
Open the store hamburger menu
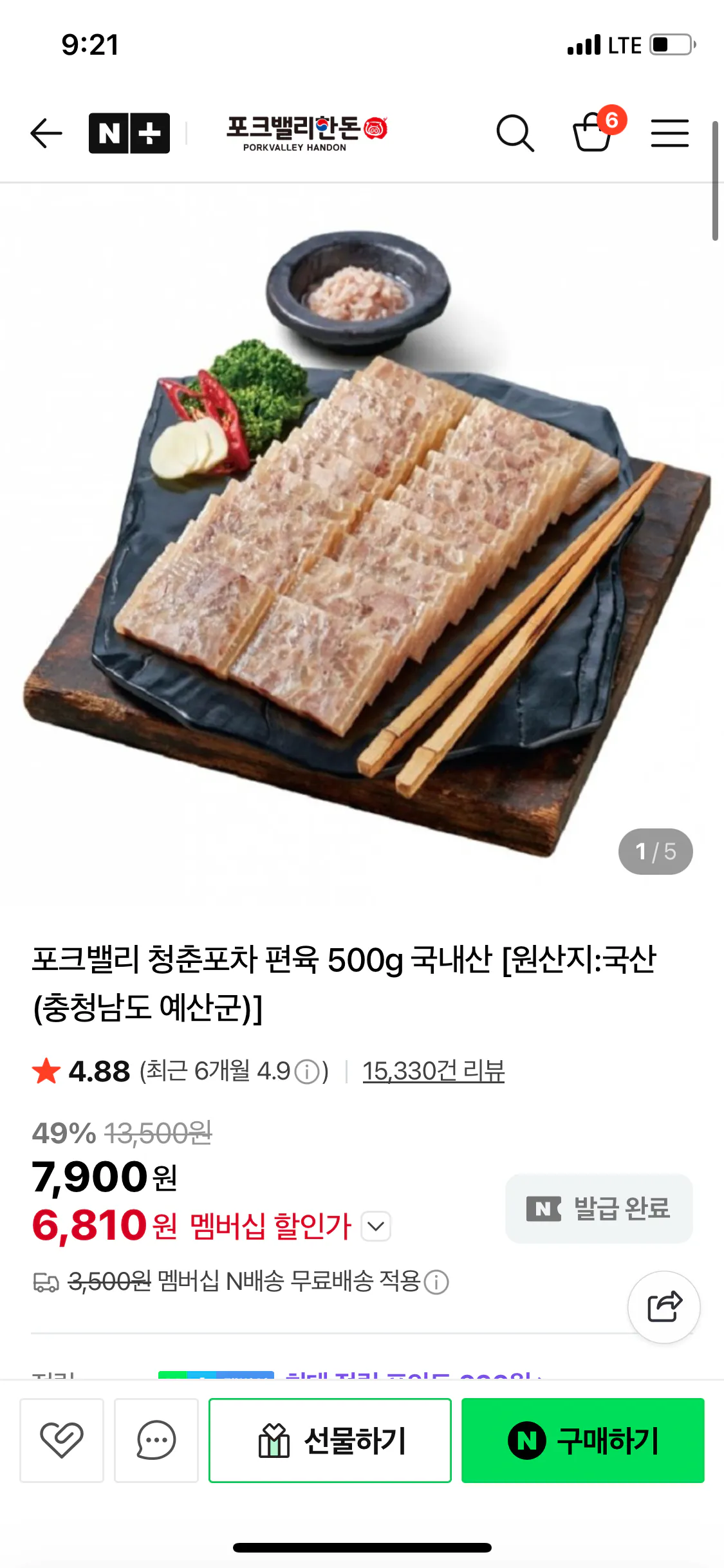click(670, 133)
